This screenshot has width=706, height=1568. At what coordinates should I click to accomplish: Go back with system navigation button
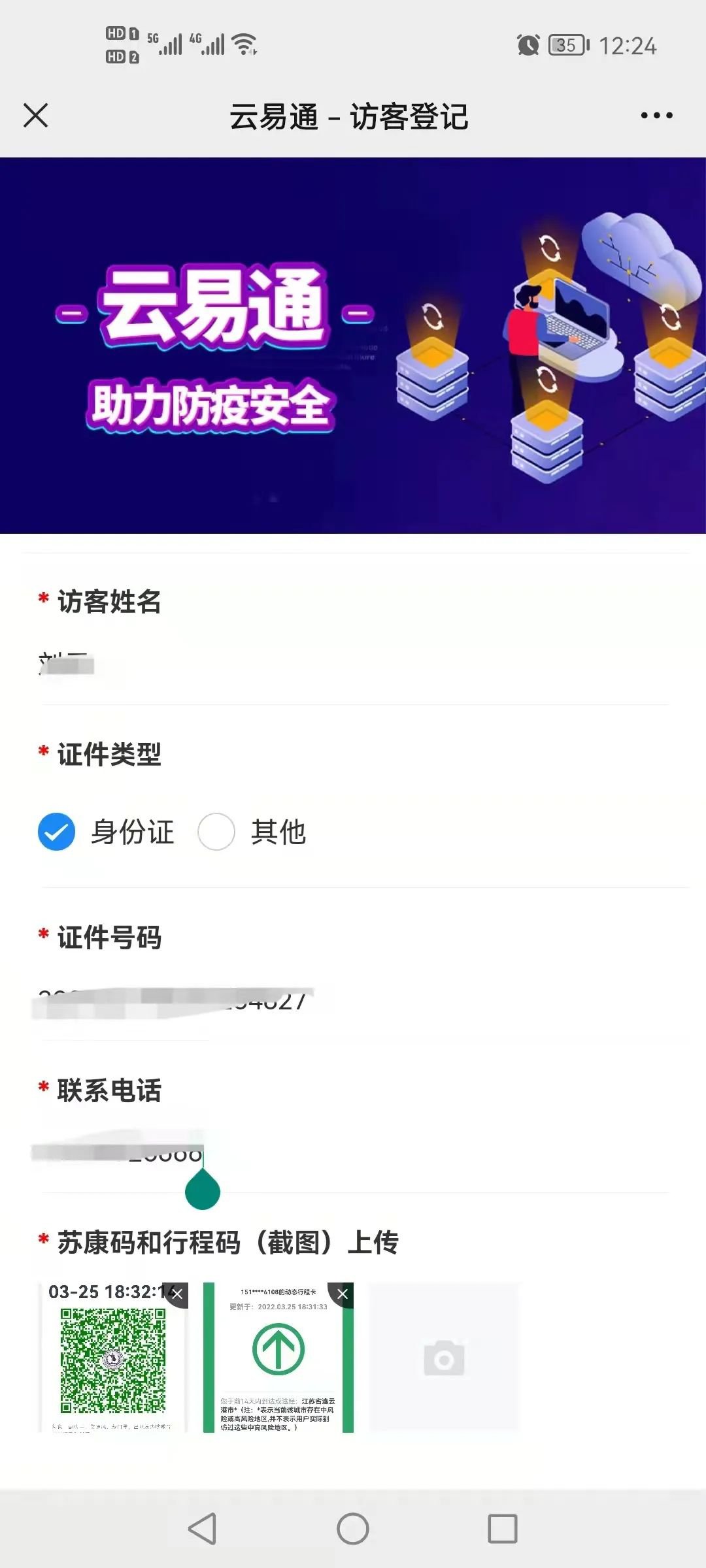coord(202,1529)
